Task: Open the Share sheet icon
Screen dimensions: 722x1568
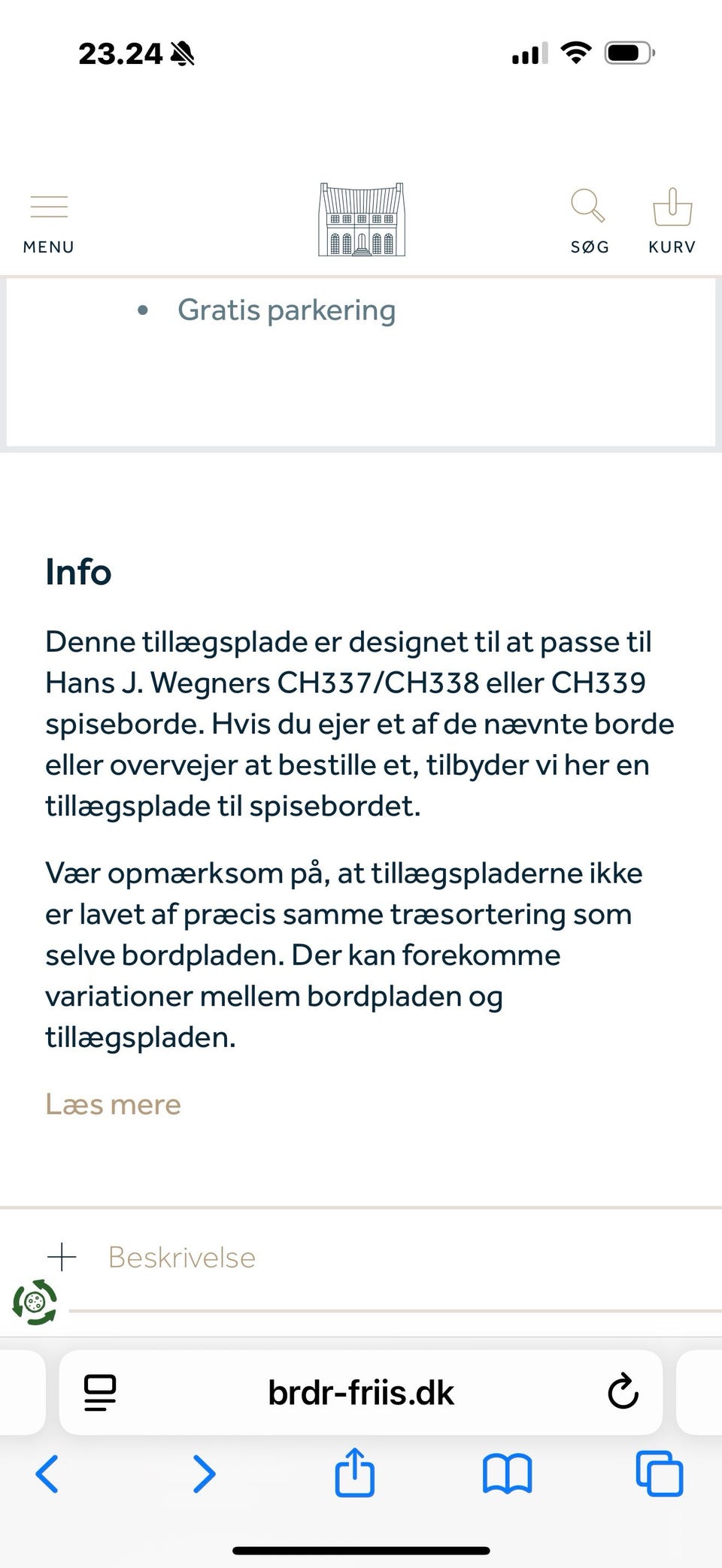Action: (x=355, y=1473)
